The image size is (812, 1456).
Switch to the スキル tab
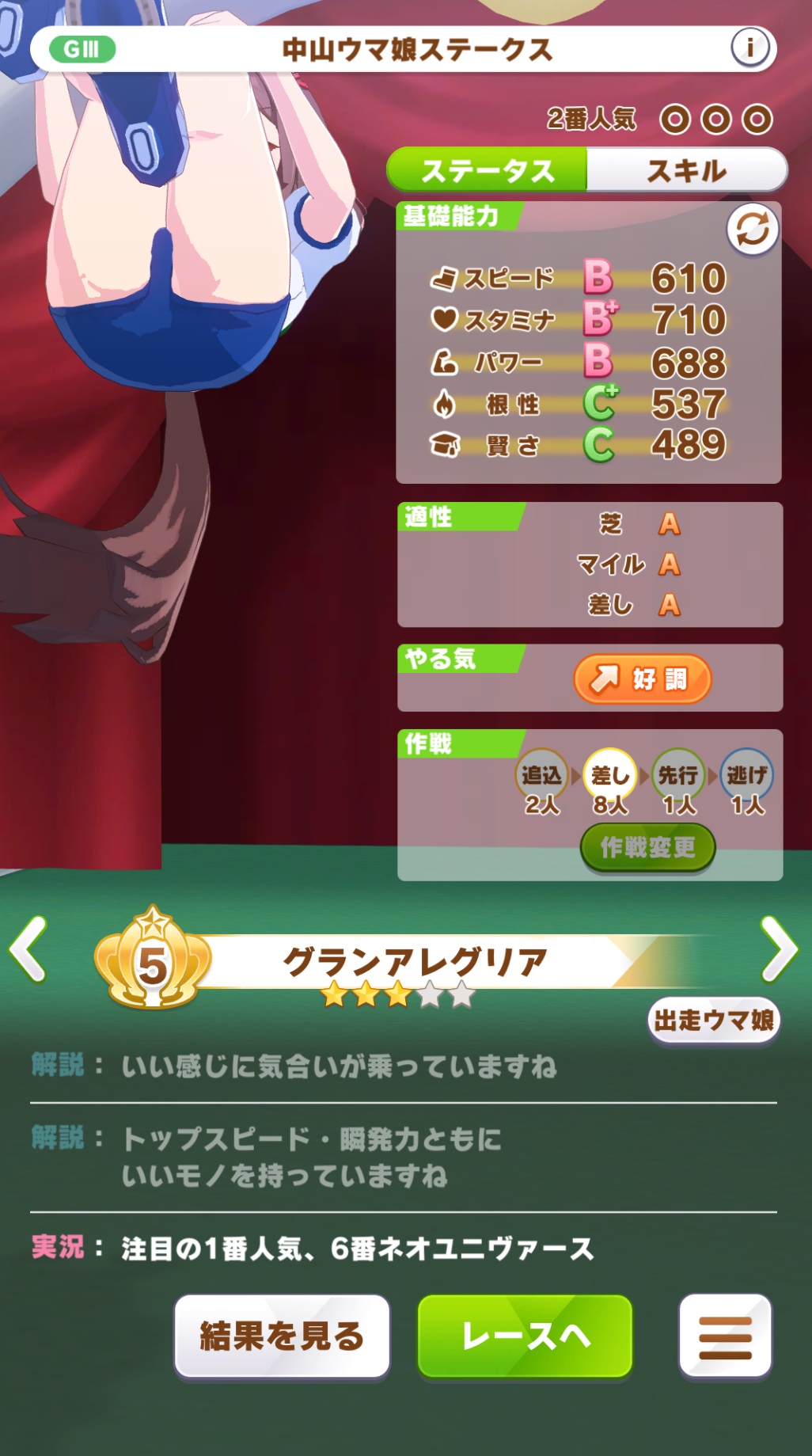click(686, 170)
